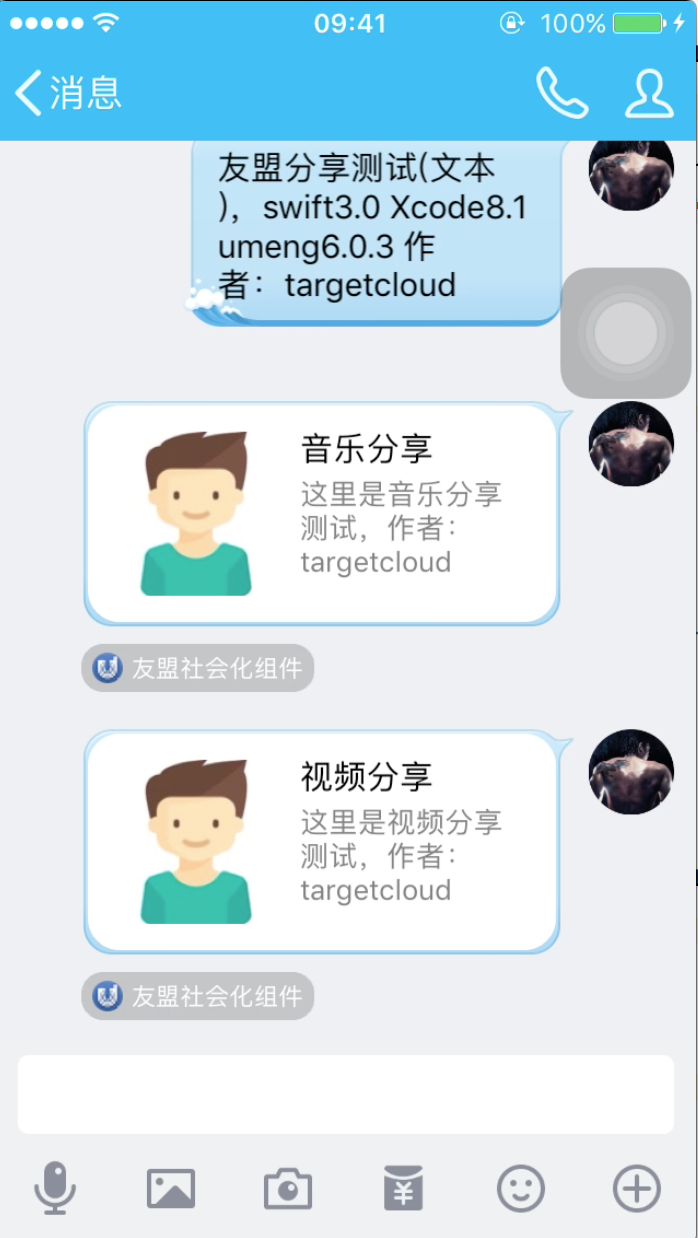Tap 友盟社会化组件 tag under 视频分享
Screen dimensions: 698x1238
(x=198, y=996)
